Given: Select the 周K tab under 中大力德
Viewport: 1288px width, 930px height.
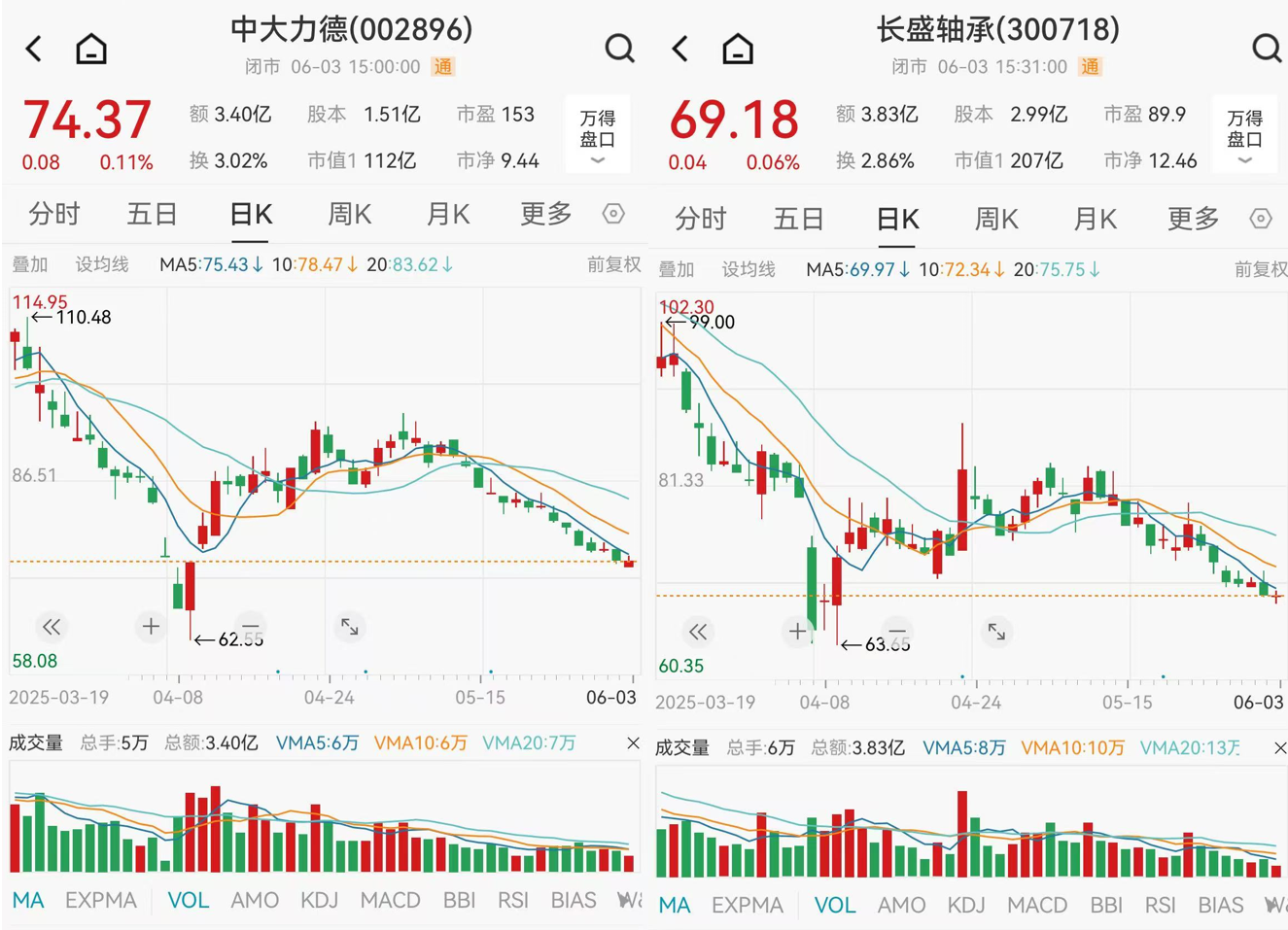Looking at the screenshot, I should pyautogui.click(x=349, y=214).
